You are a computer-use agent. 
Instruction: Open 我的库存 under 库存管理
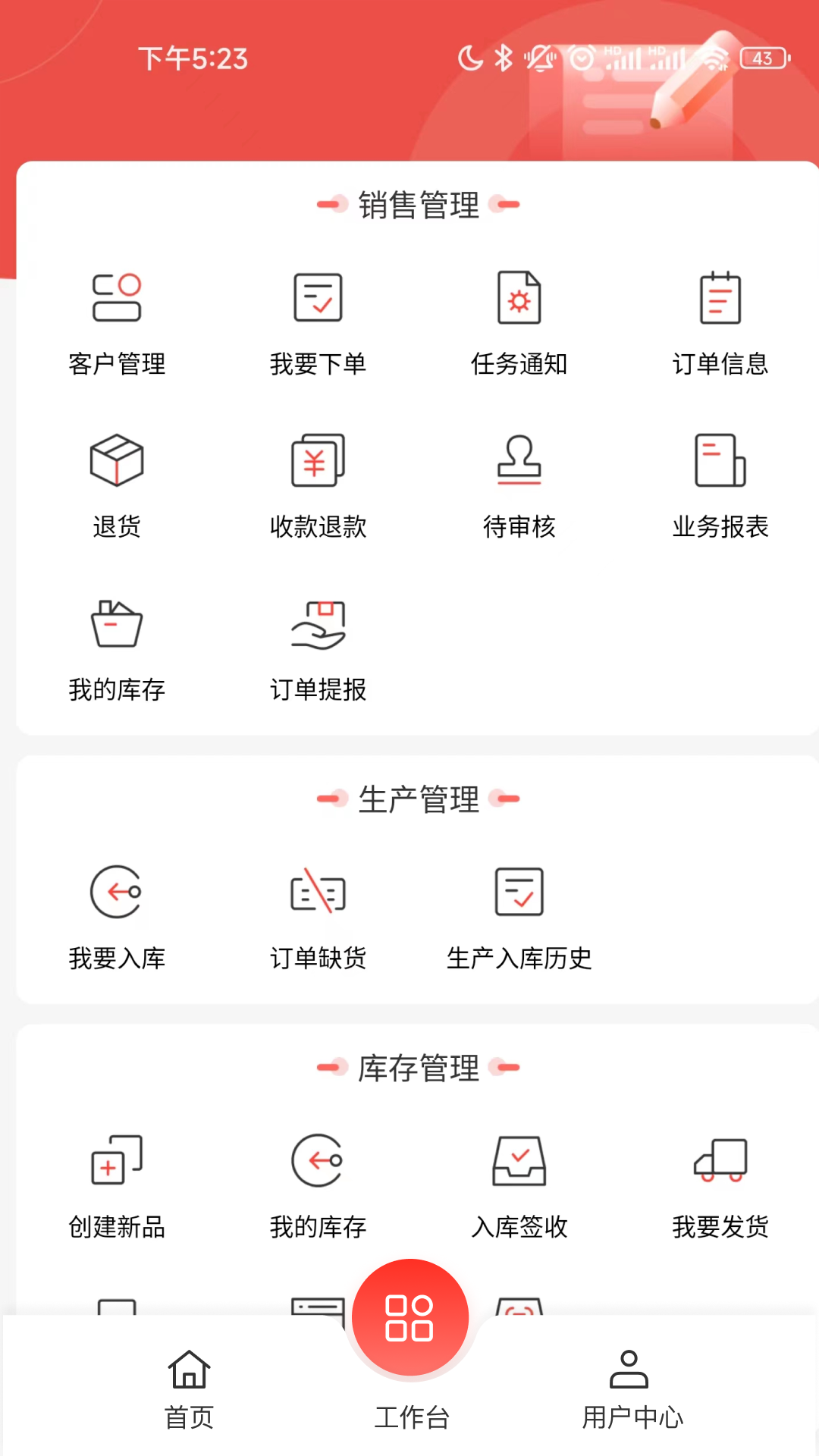[x=318, y=1181]
